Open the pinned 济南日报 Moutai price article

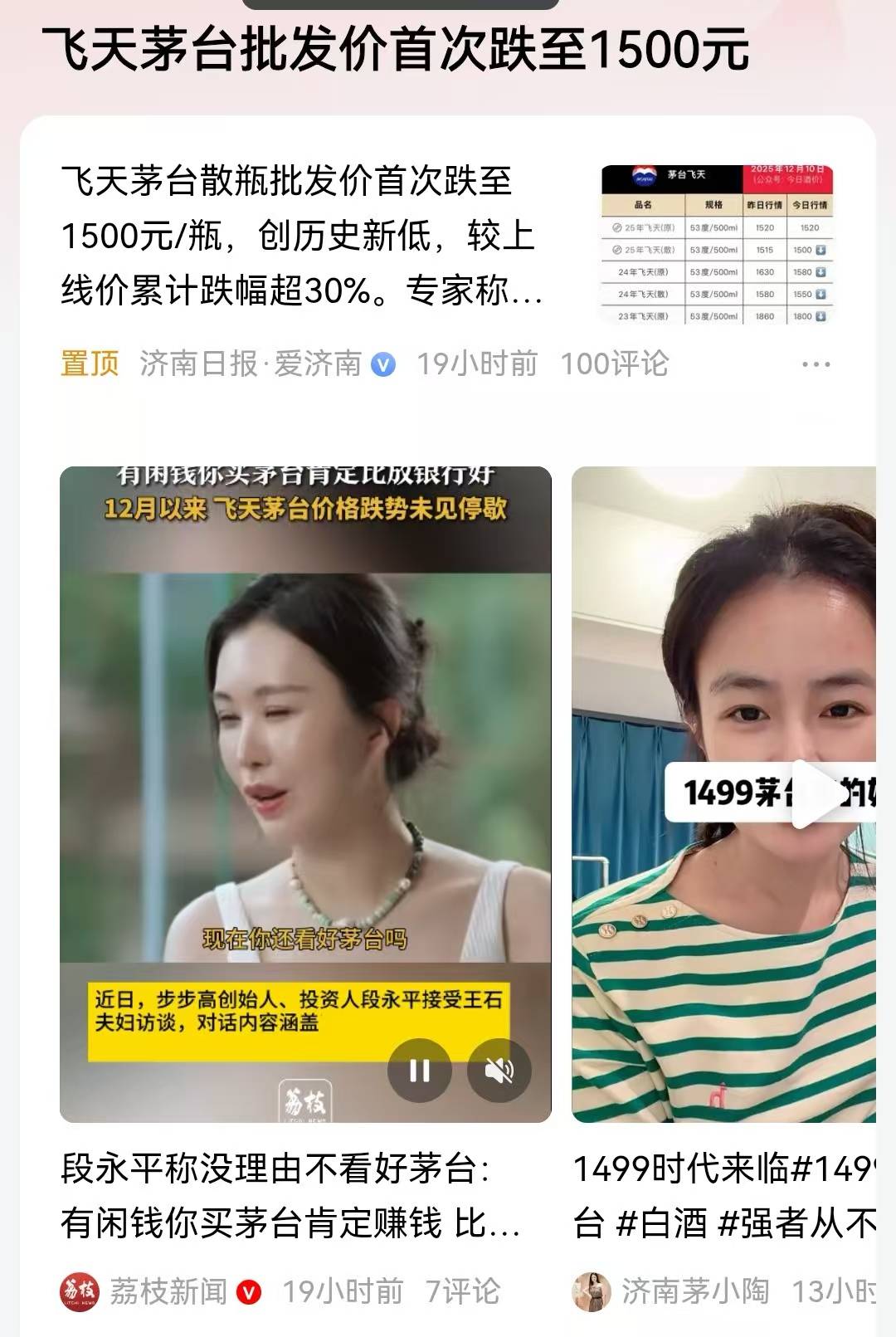302,237
